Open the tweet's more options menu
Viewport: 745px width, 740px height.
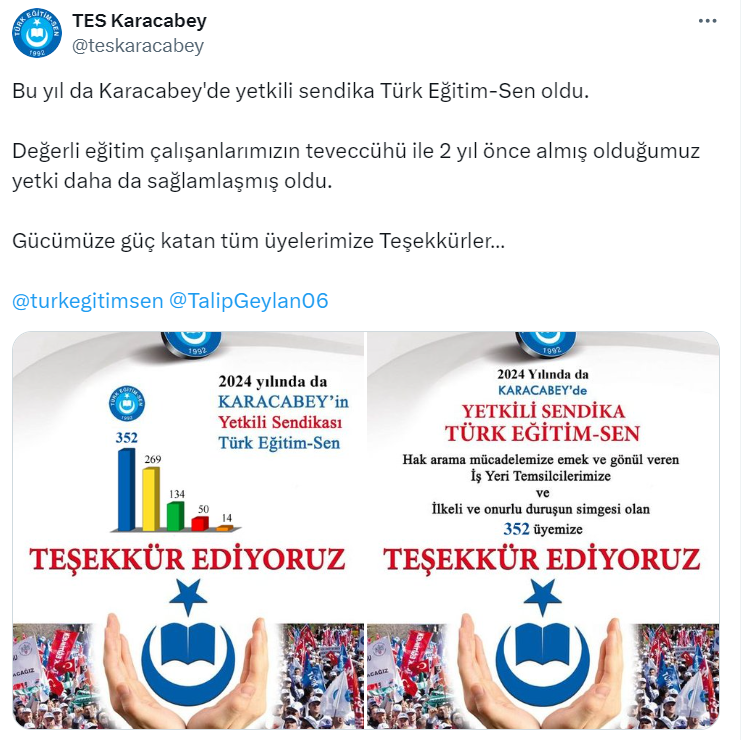pos(706,20)
